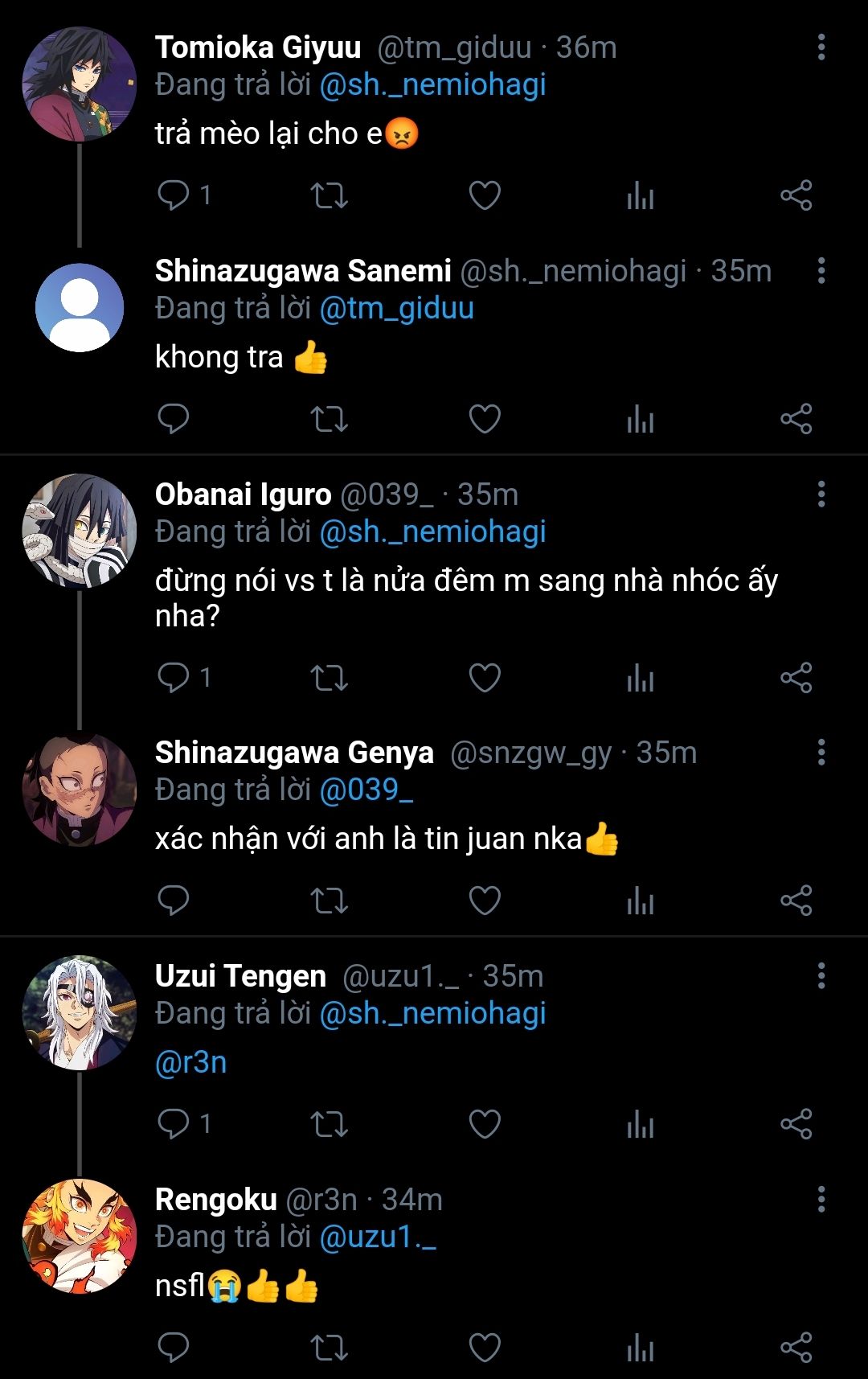The width and height of the screenshot is (868, 1379).
Task: Share Uzui Tengen's tweet
Action: [796, 1123]
